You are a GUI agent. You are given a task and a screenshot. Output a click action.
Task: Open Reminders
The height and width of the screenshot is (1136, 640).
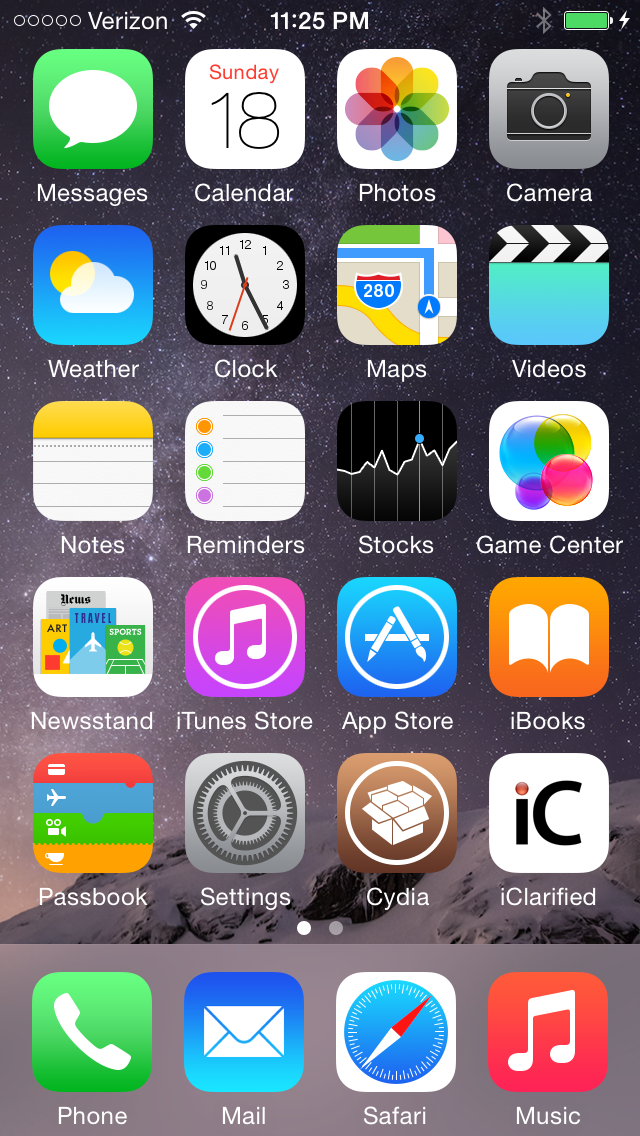pos(245,461)
